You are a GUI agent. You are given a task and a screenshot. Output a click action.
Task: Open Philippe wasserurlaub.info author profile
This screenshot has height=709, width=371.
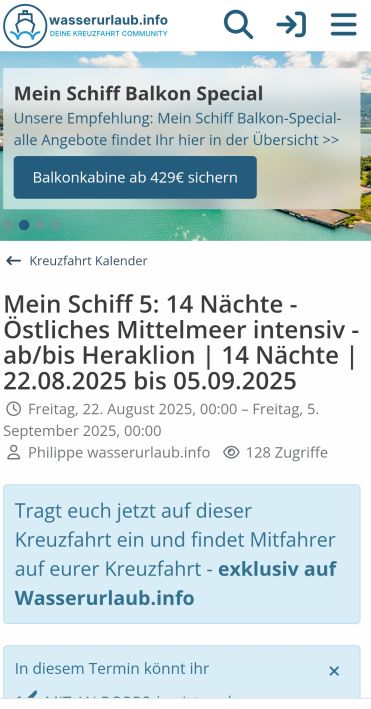119,453
